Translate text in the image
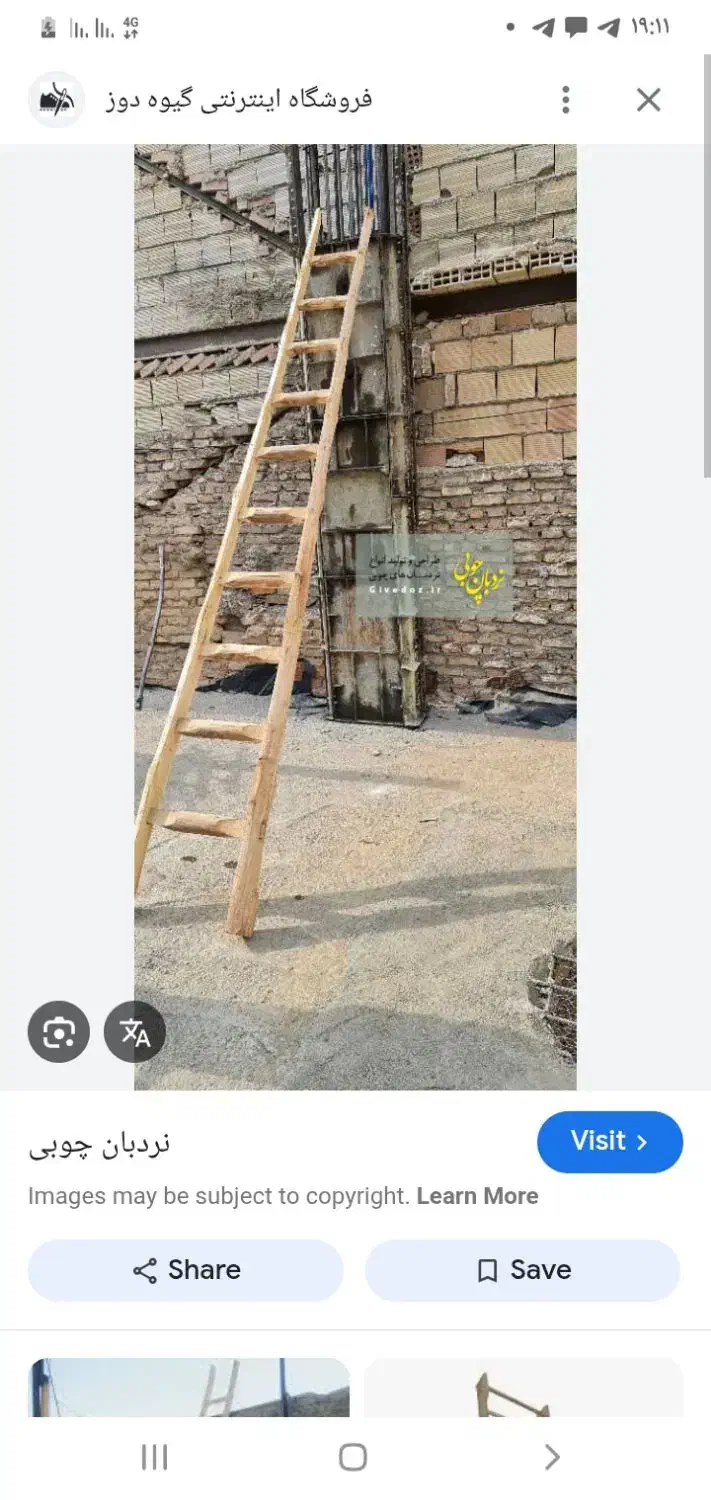This screenshot has height=1500, width=711. coord(135,1031)
